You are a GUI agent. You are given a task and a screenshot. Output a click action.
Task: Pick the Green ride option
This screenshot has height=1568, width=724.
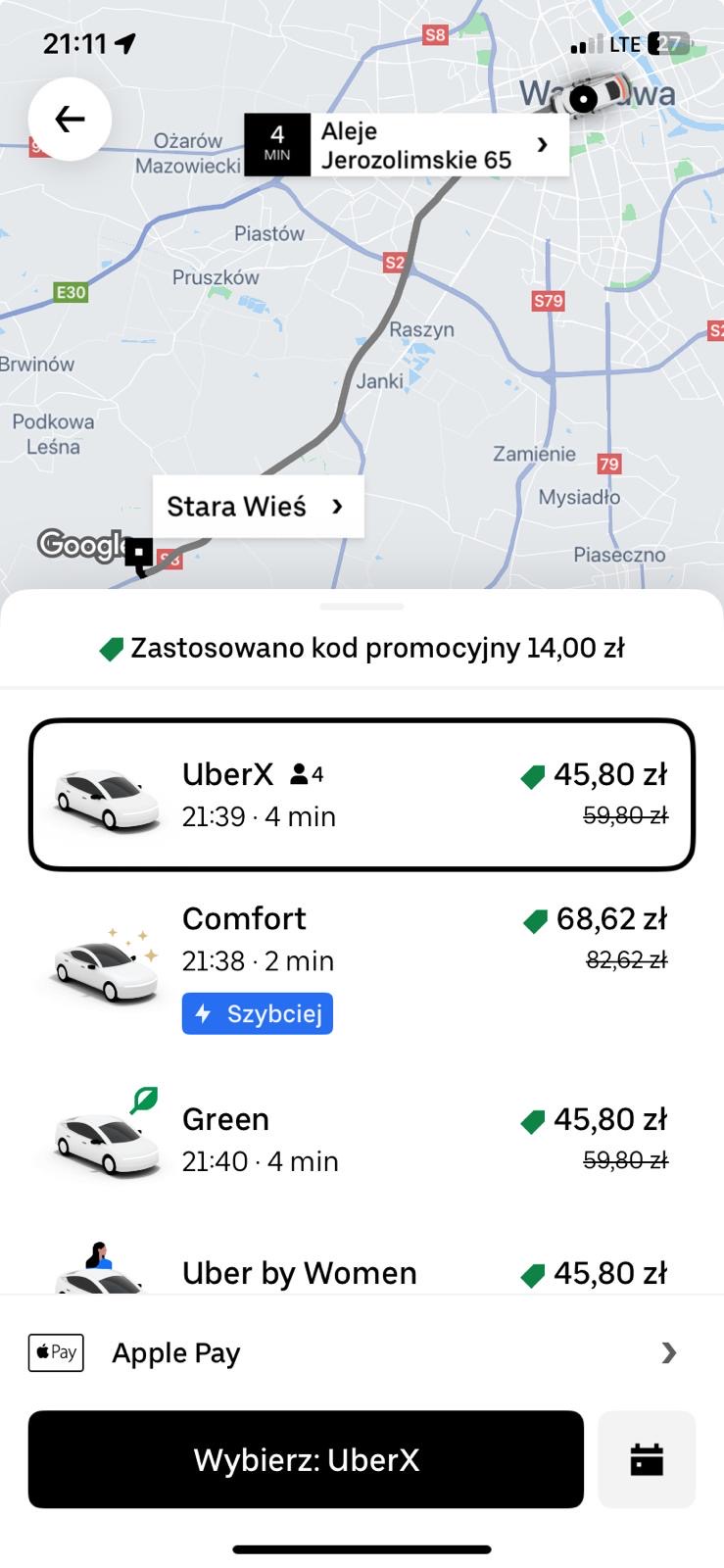coord(361,1139)
